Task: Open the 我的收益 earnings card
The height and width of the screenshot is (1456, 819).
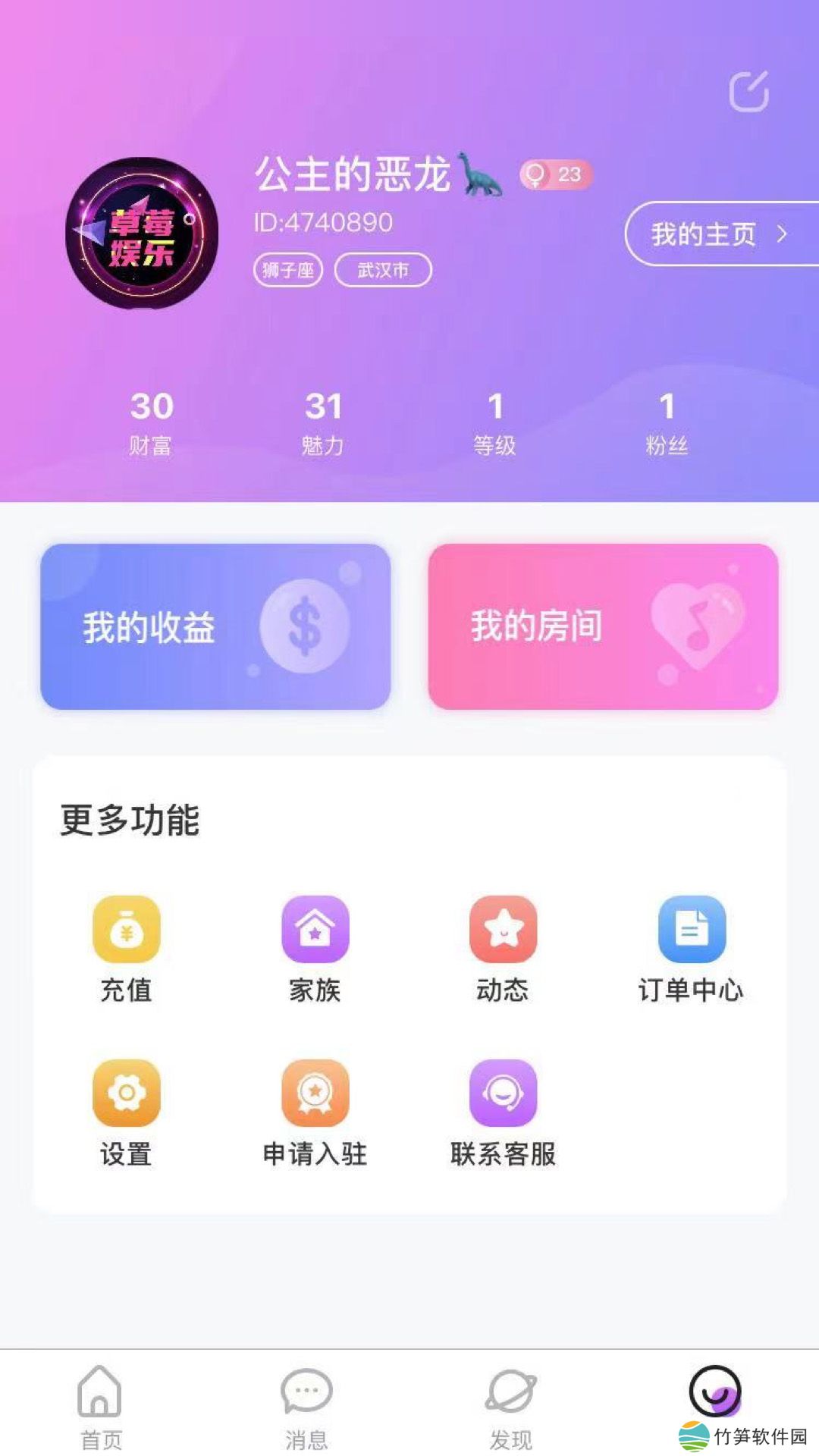Action: 215,626
